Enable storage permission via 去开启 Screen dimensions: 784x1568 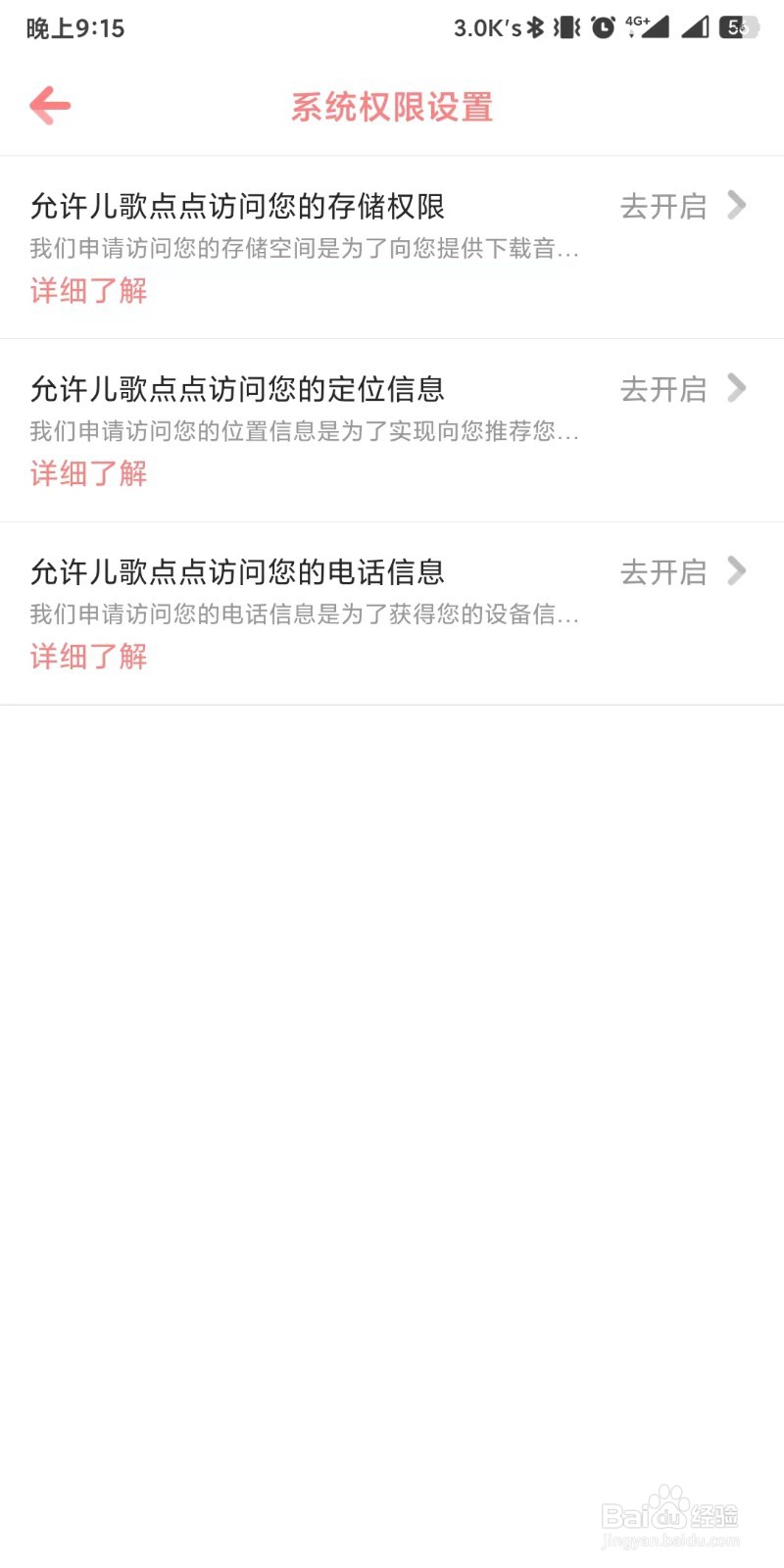pos(662,206)
